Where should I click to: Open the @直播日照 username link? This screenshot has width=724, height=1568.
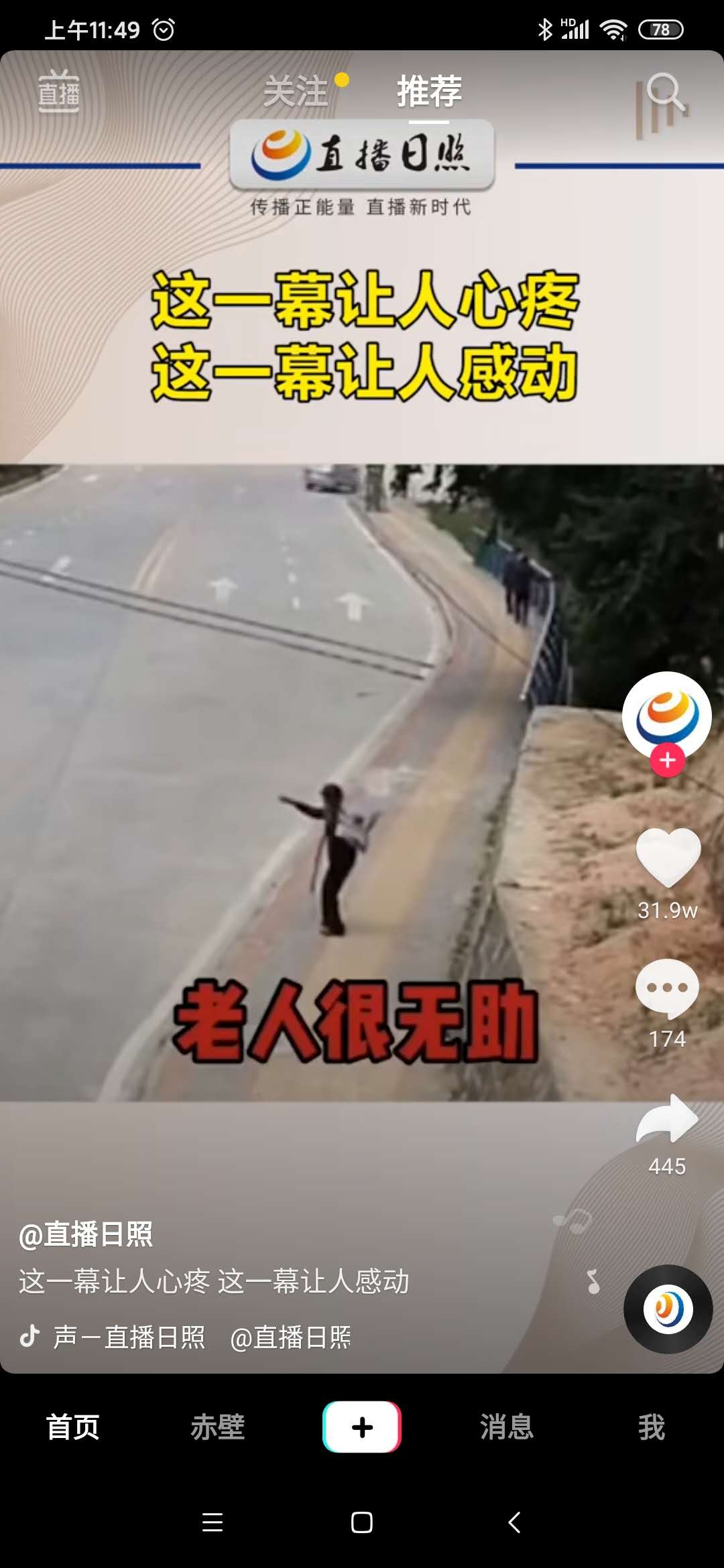tap(86, 1234)
